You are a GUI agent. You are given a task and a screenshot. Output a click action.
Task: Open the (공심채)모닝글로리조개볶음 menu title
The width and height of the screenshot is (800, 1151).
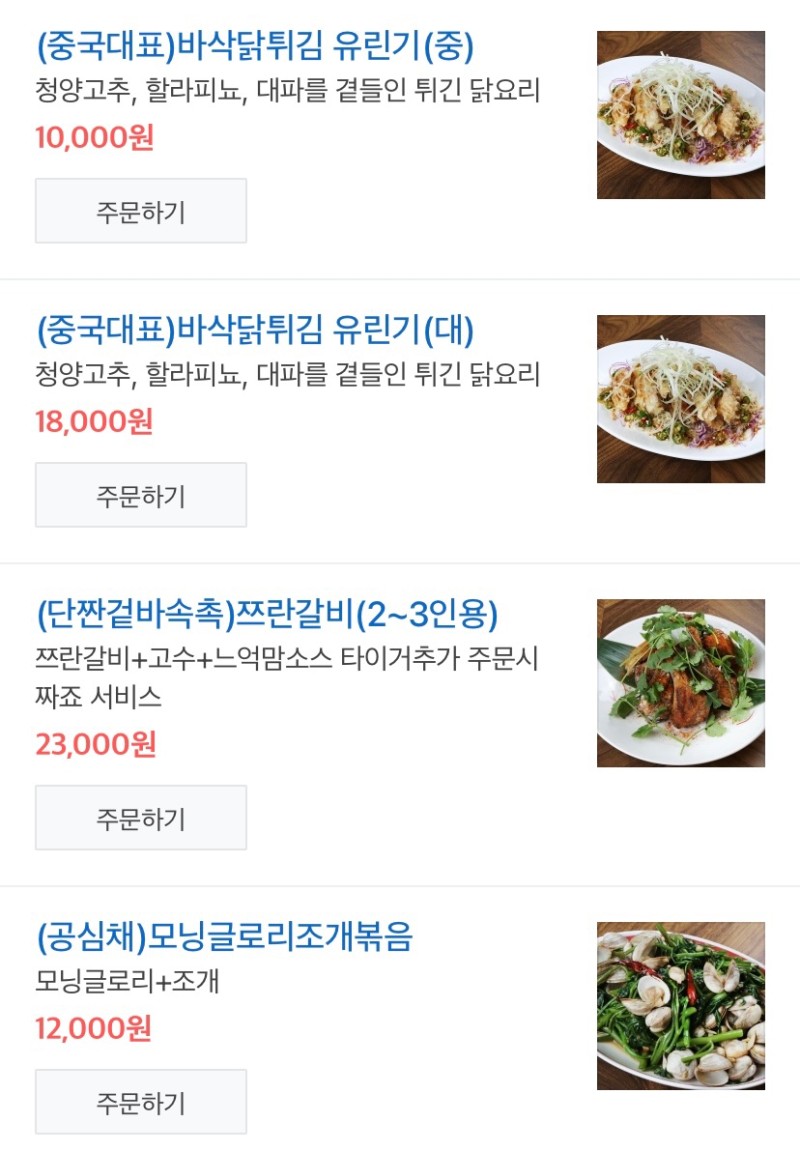pyautogui.click(x=224, y=938)
